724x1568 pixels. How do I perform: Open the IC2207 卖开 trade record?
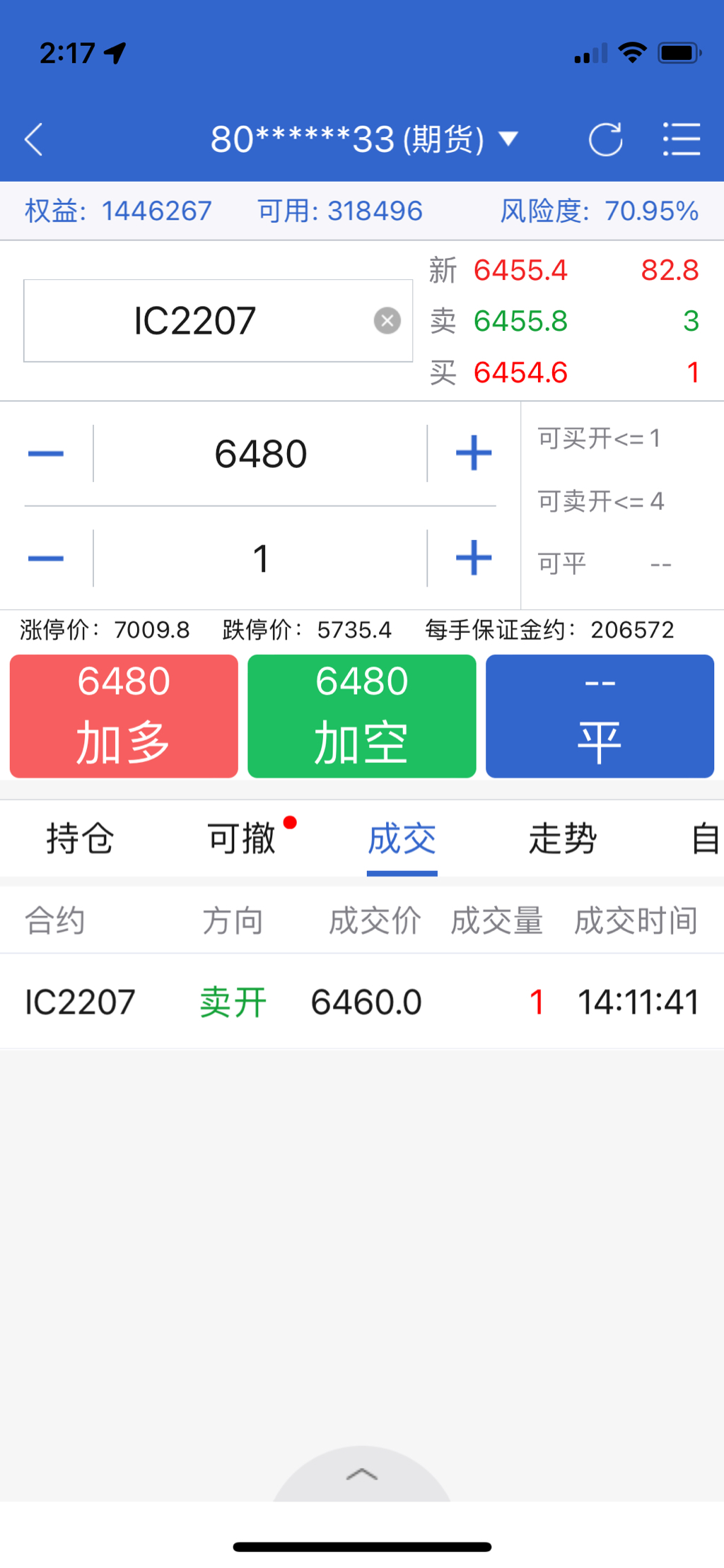click(x=361, y=1001)
